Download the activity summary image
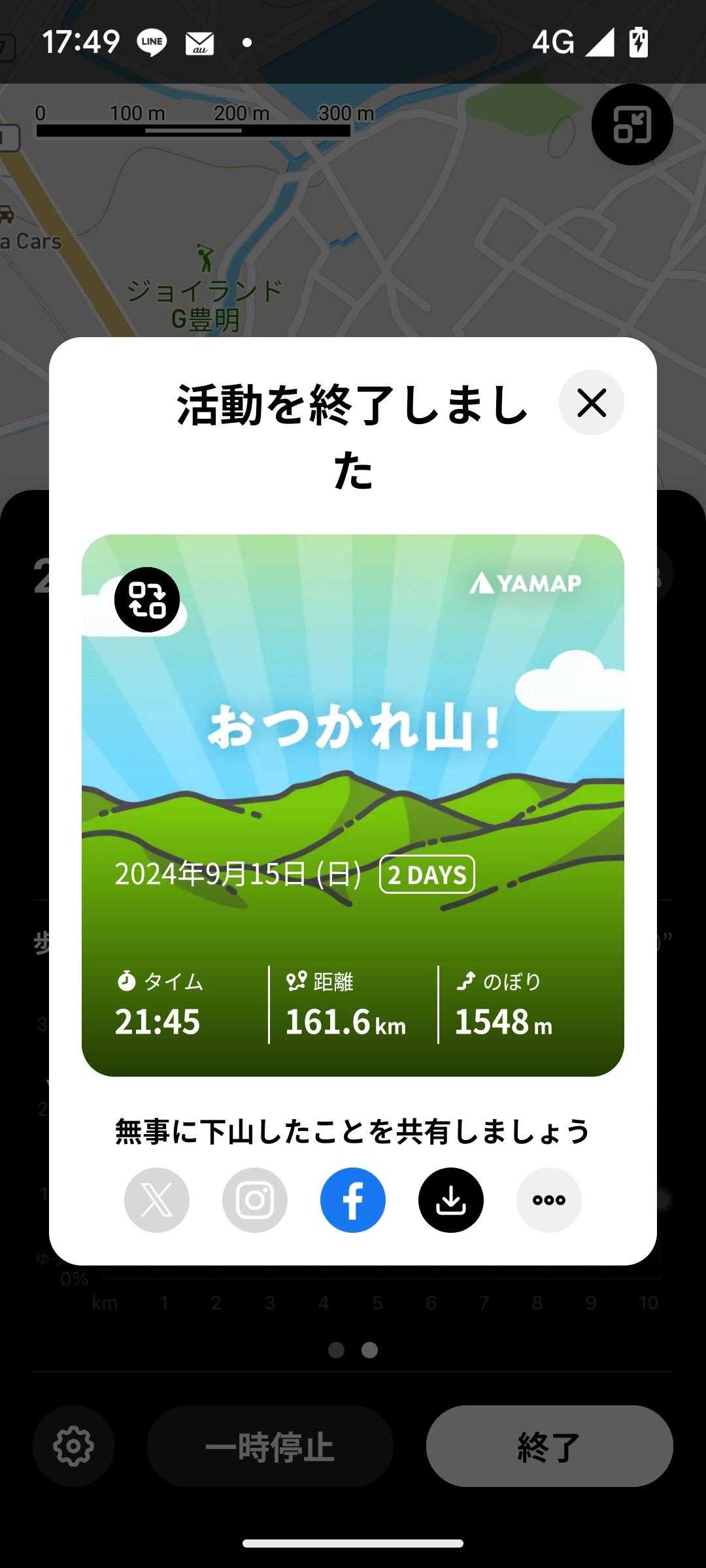Image resolution: width=706 pixels, height=1568 pixels. tap(451, 1200)
